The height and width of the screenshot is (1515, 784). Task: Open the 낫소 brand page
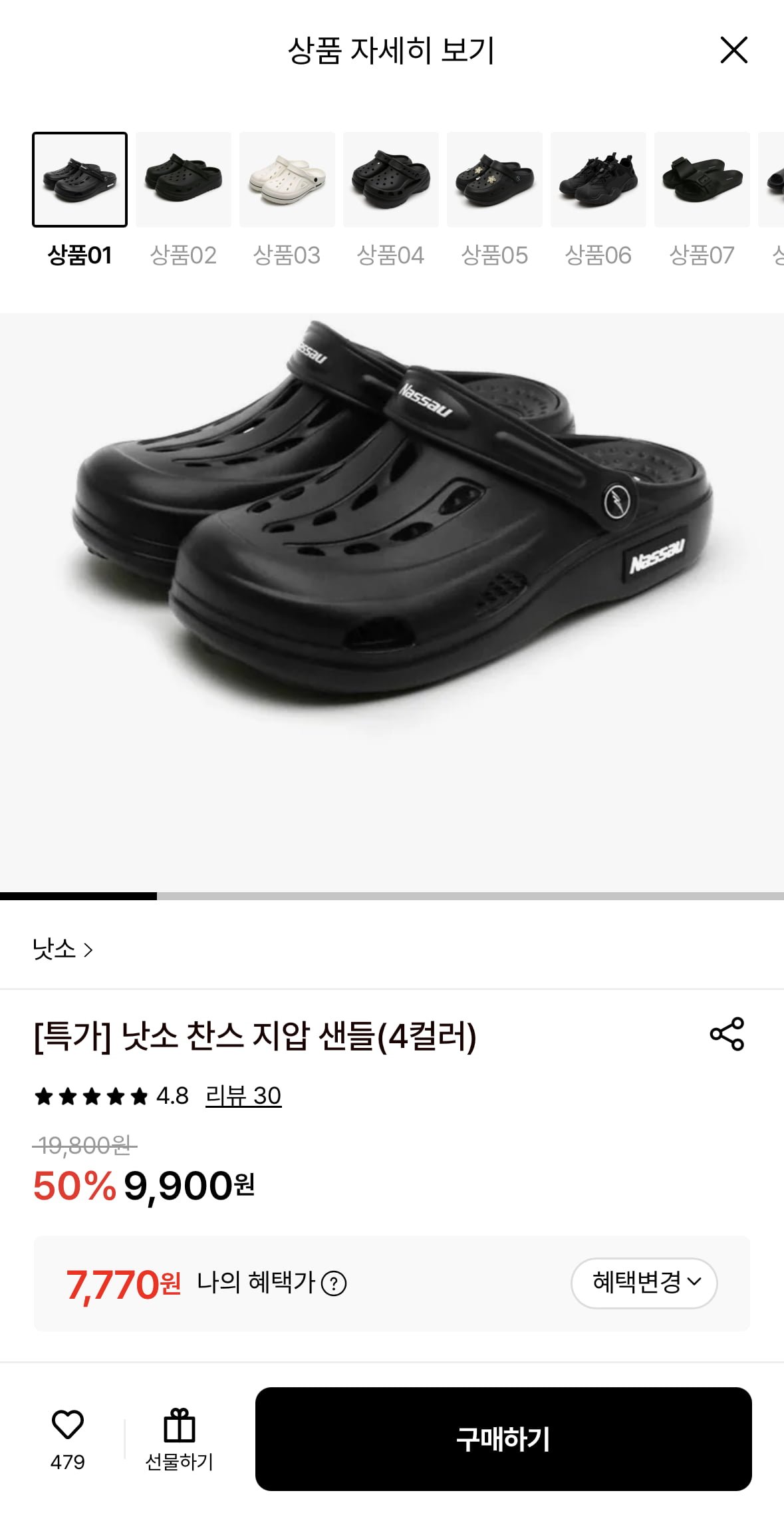coord(63,949)
